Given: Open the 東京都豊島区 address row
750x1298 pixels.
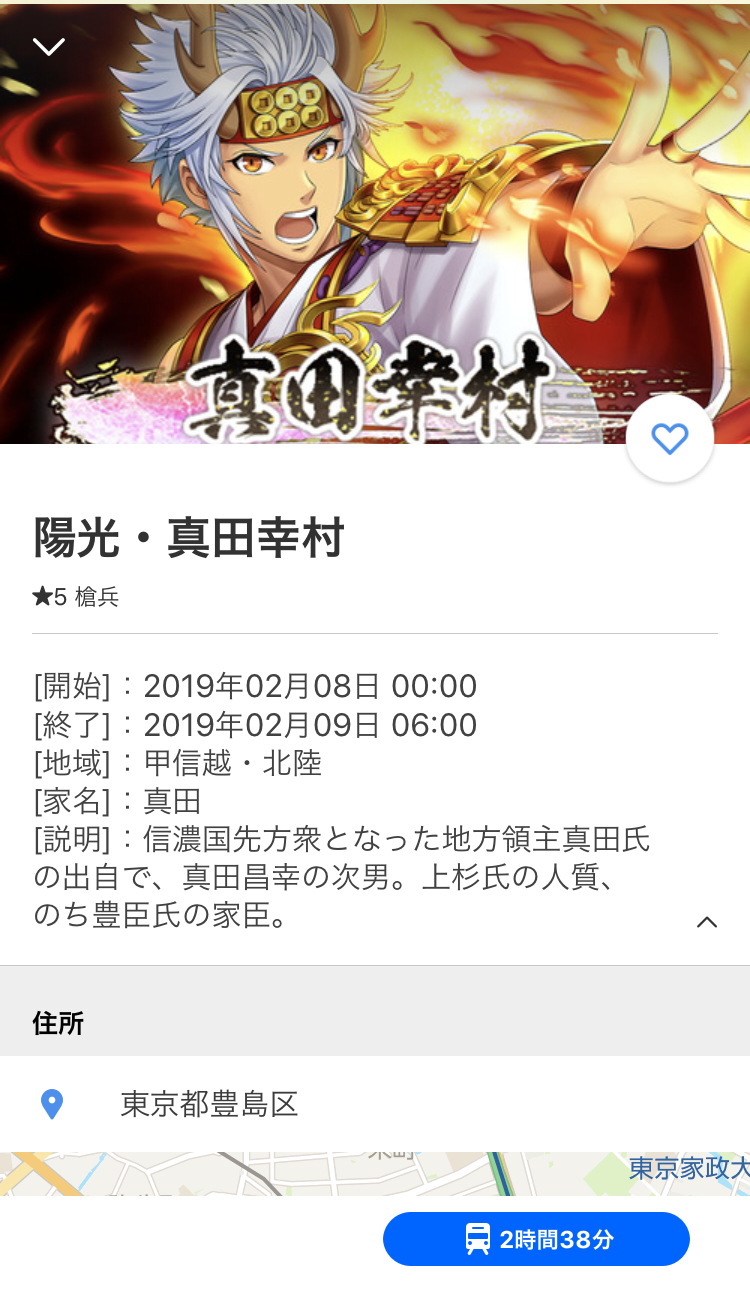Looking at the screenshot, I should click(x=375, y=1104).
